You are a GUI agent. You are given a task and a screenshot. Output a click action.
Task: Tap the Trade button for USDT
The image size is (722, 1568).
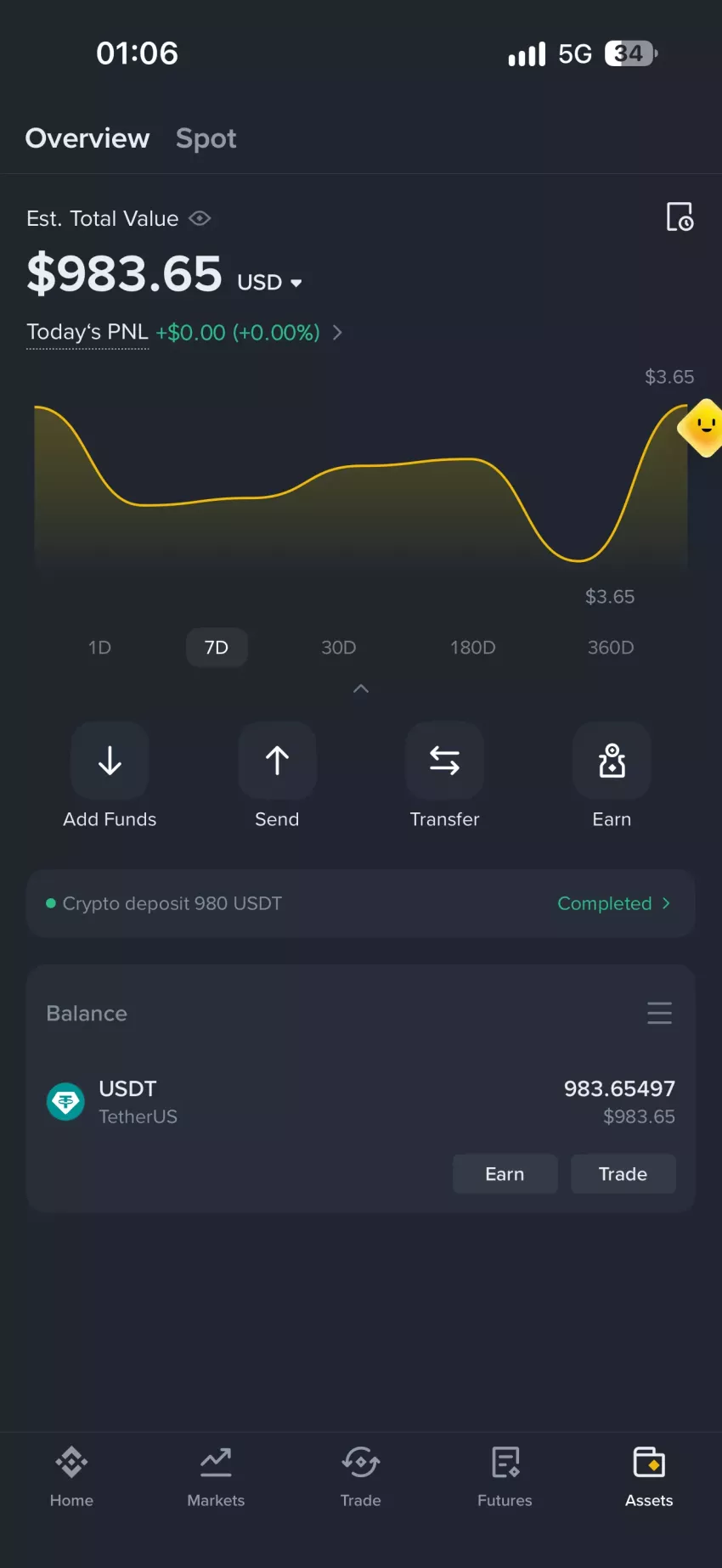(623, 1174)
